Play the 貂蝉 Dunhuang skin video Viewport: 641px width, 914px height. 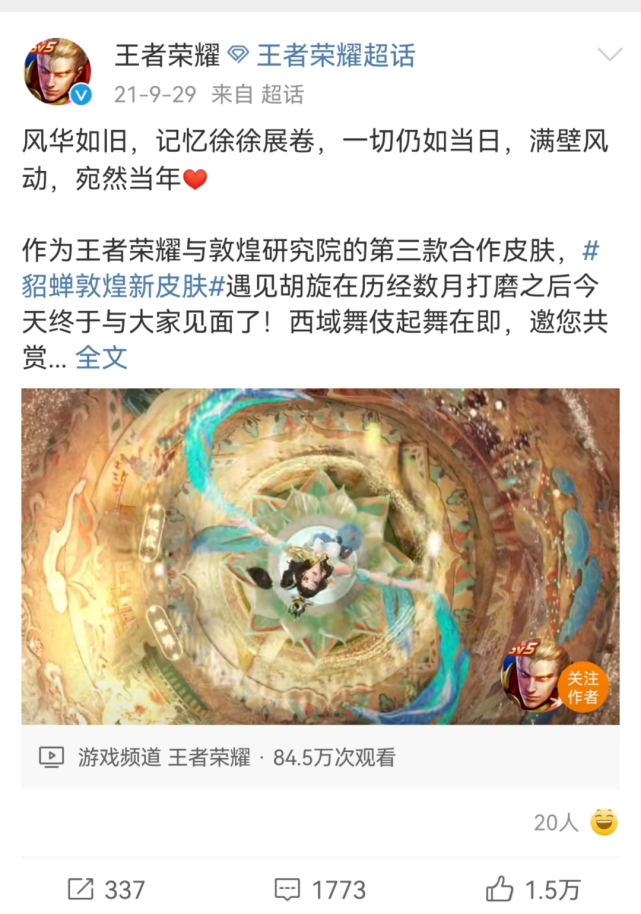tap(320, 556)
